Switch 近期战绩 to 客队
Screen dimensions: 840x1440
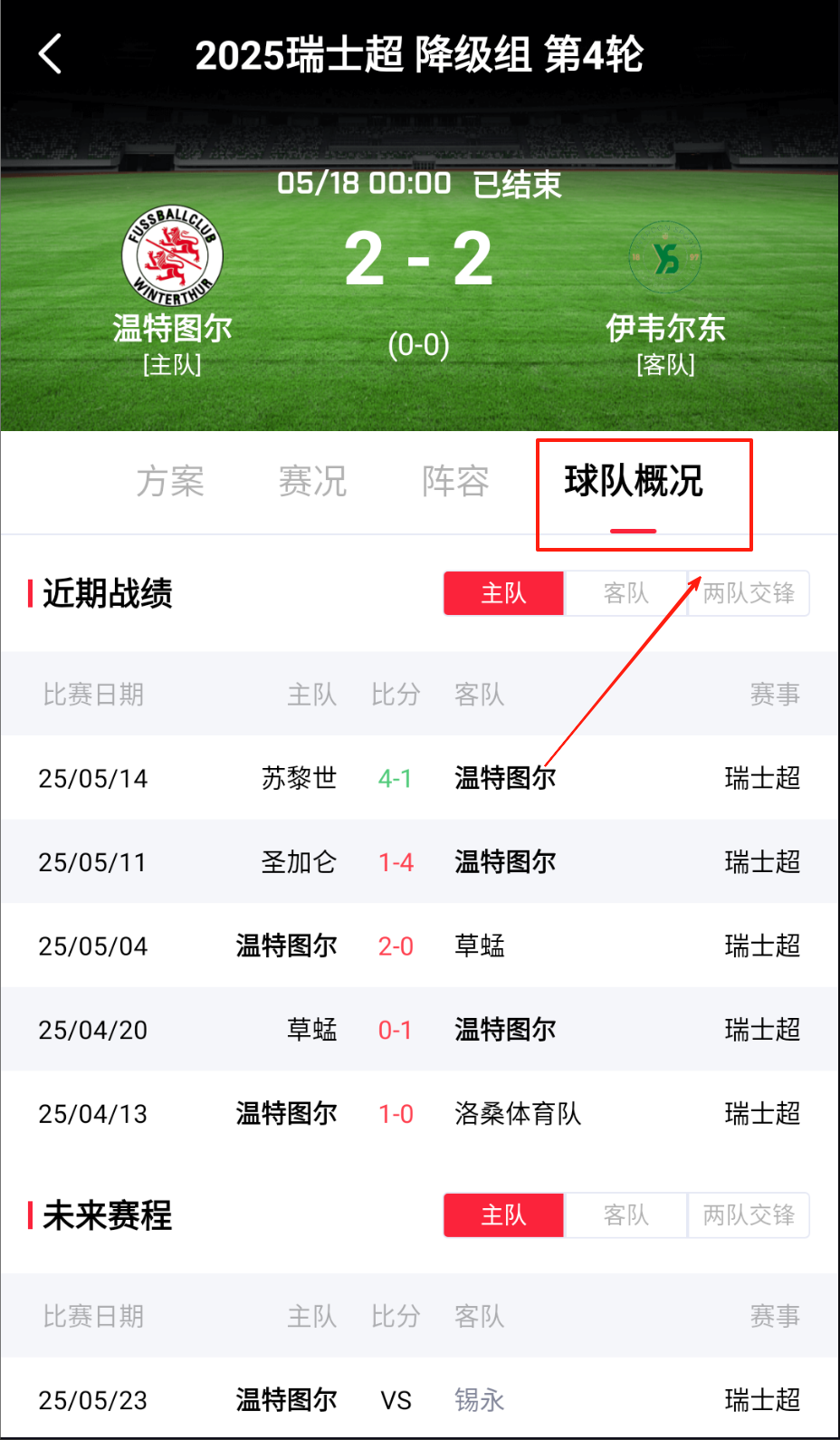[x=625, y=593]
